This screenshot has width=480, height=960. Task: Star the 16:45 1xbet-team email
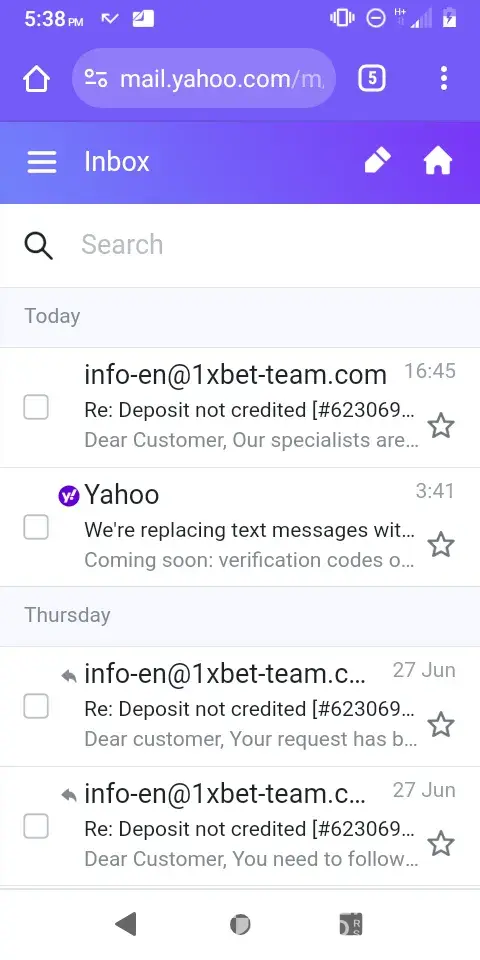click(441, 426)
